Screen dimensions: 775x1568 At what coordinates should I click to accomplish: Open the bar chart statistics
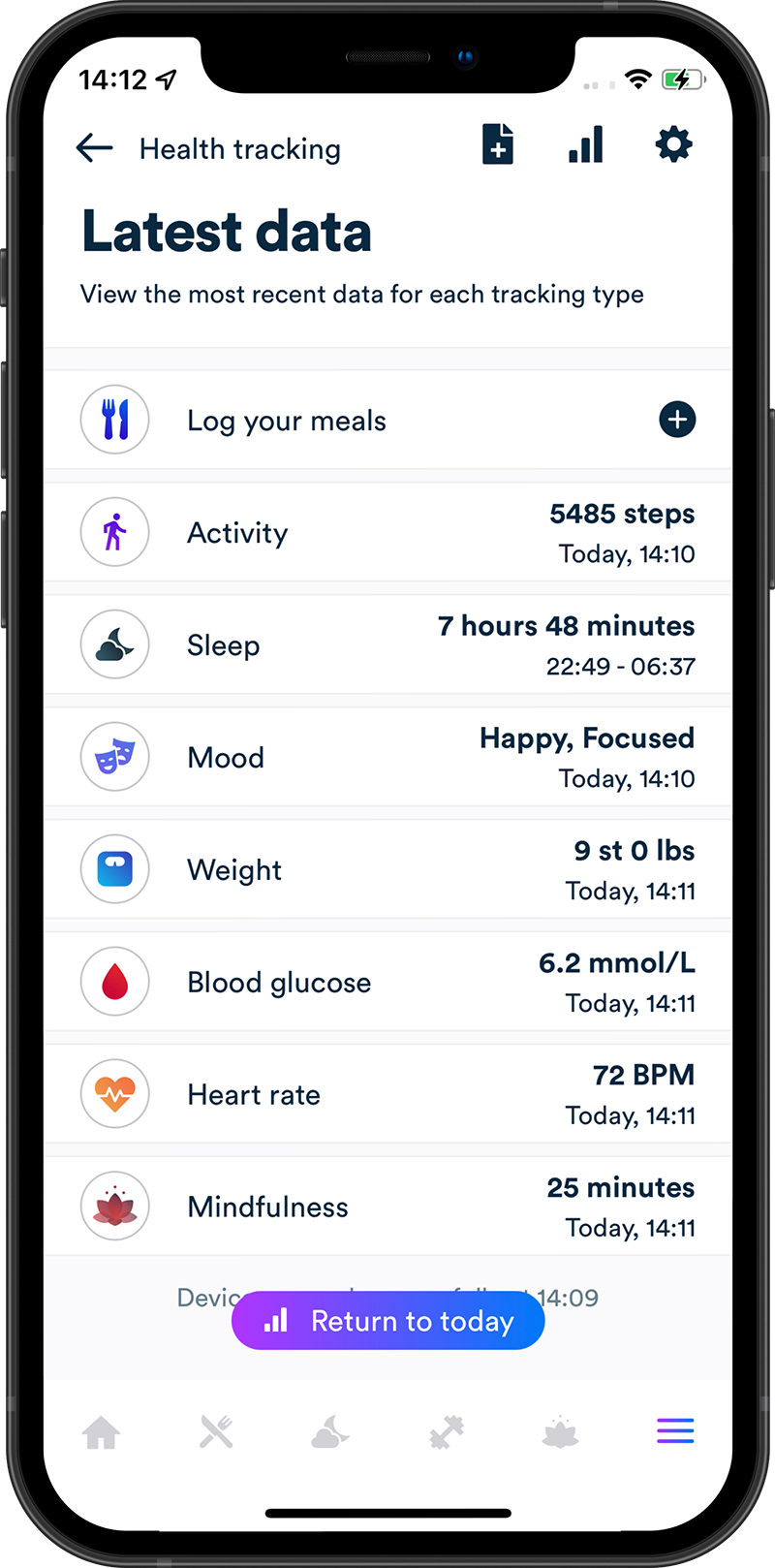point(586,145)
